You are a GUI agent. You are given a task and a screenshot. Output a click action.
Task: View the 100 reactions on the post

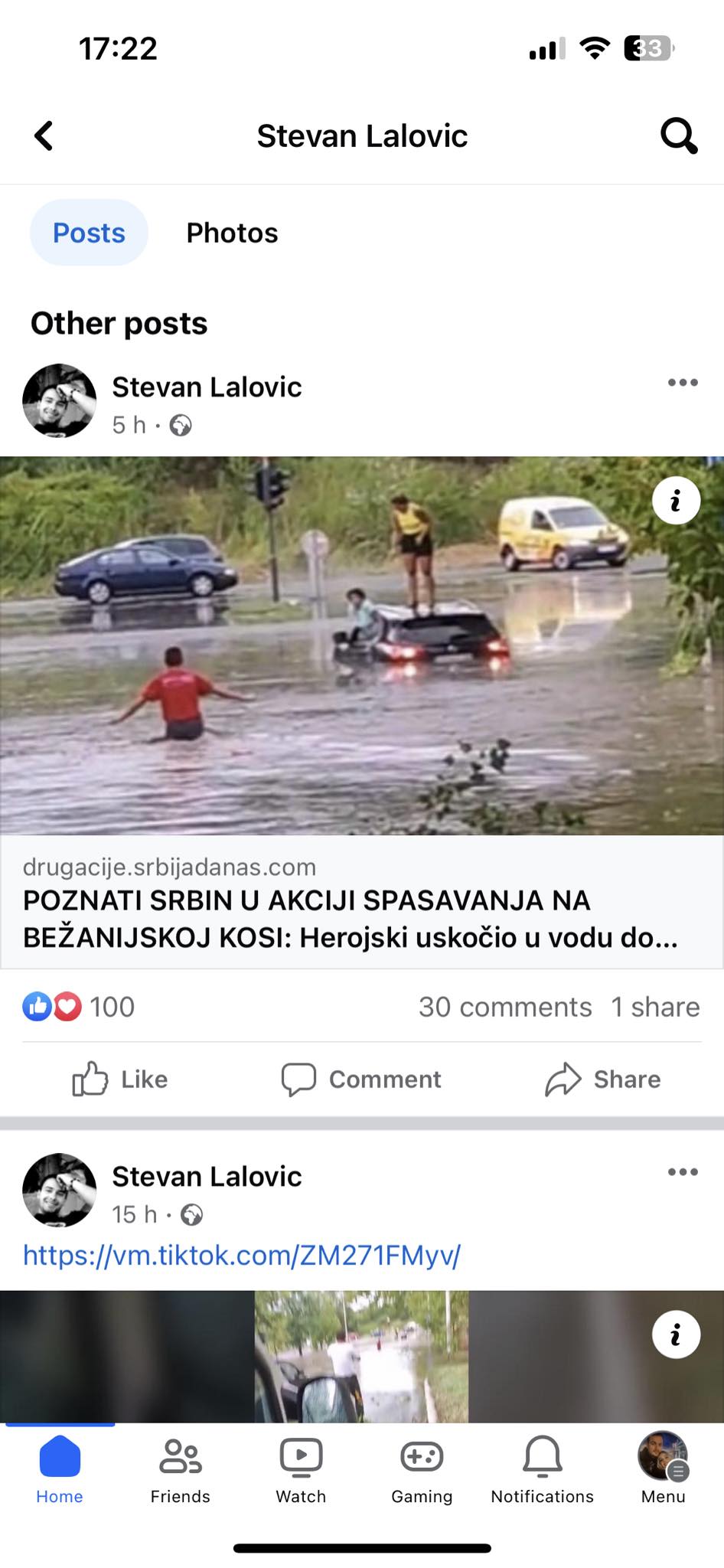[80, 1007]
